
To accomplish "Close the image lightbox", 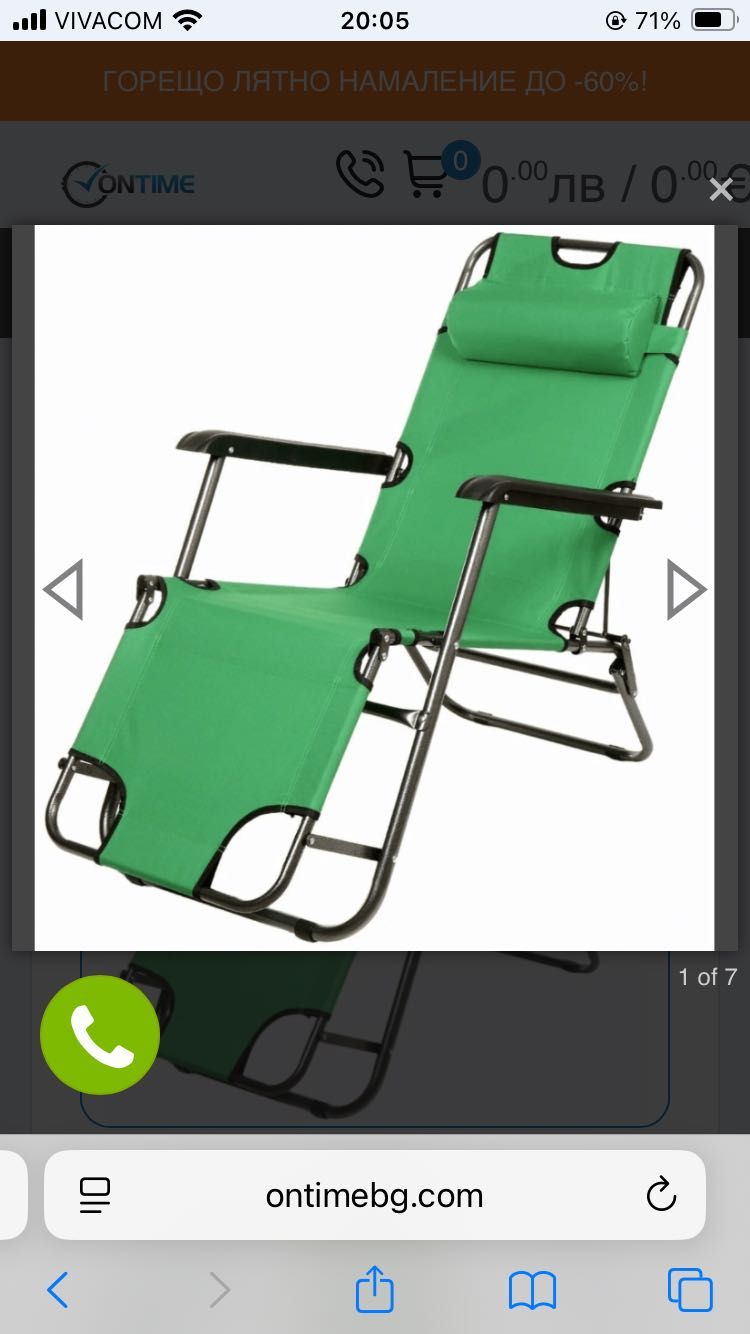I will coord(721,189).
